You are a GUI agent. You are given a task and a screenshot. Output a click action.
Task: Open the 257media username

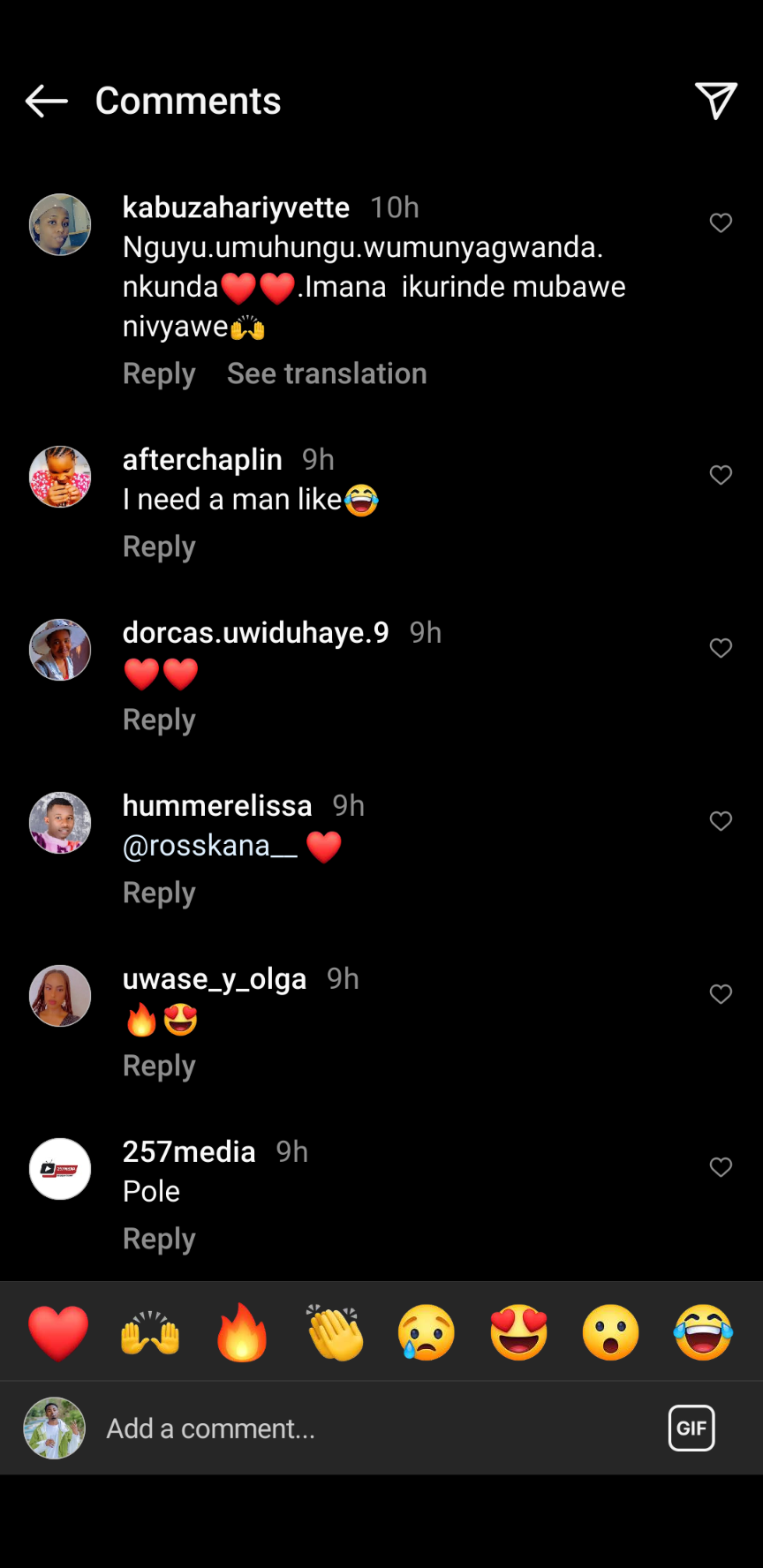189,1151
